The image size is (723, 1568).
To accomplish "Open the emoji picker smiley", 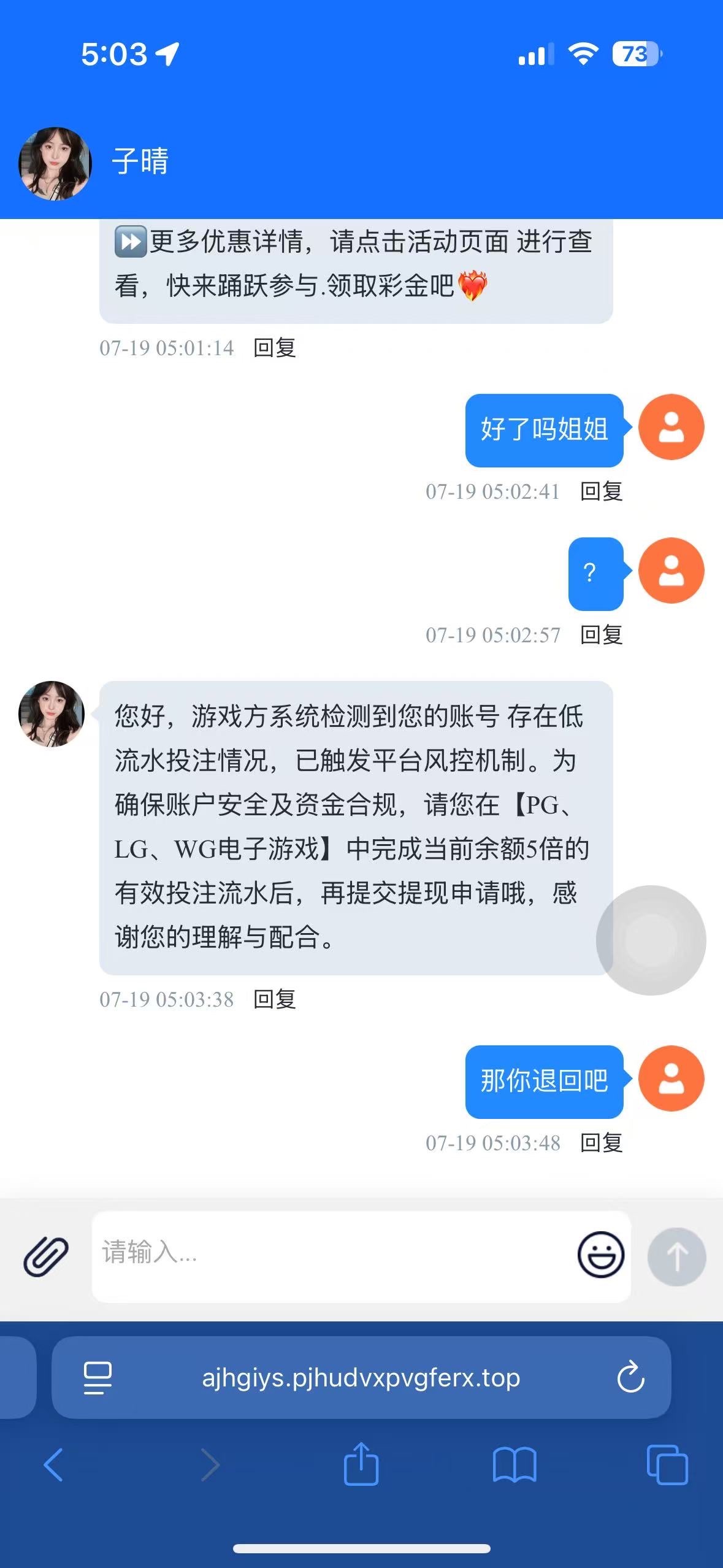I will pyautogui.click(x=600, y=1255).
